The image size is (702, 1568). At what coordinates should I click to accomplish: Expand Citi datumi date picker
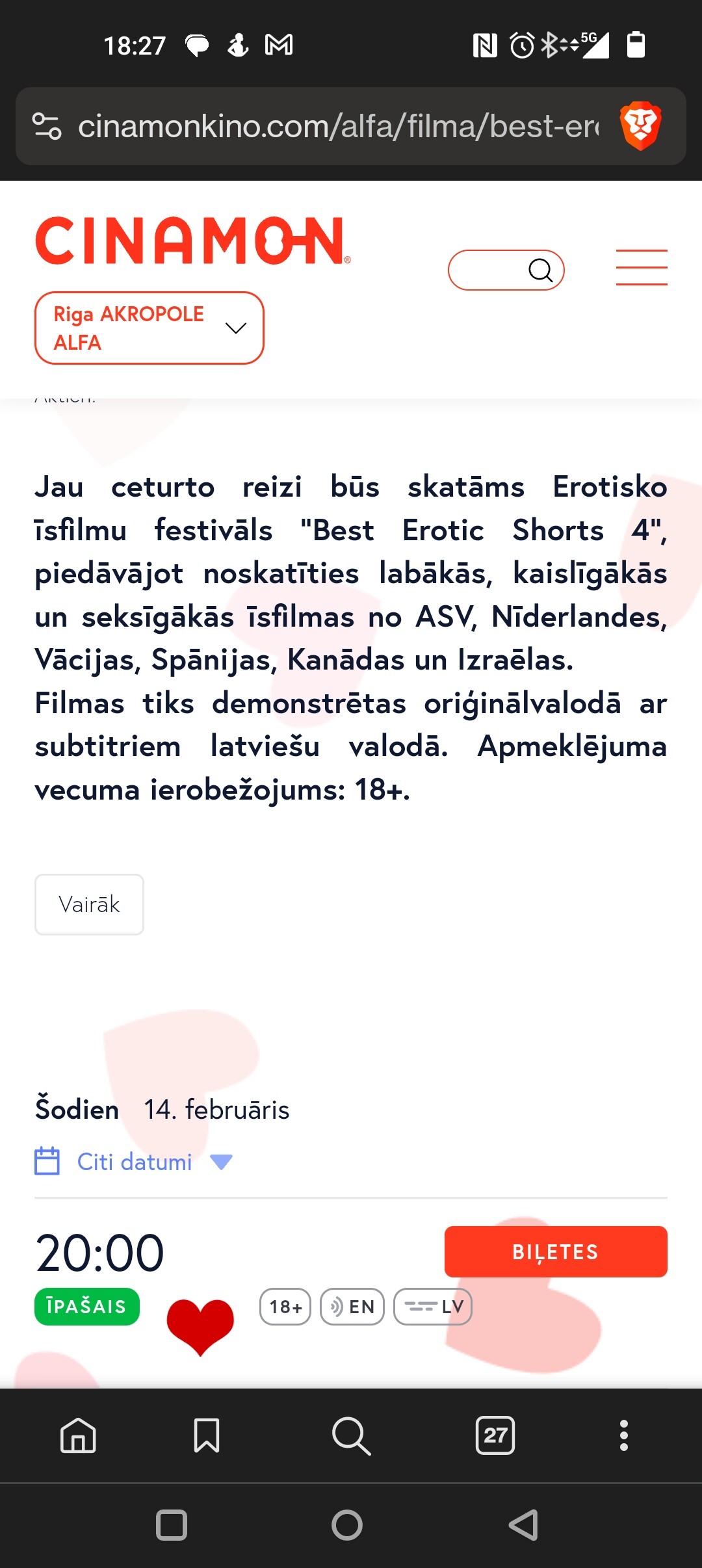tap(135, 1162)
